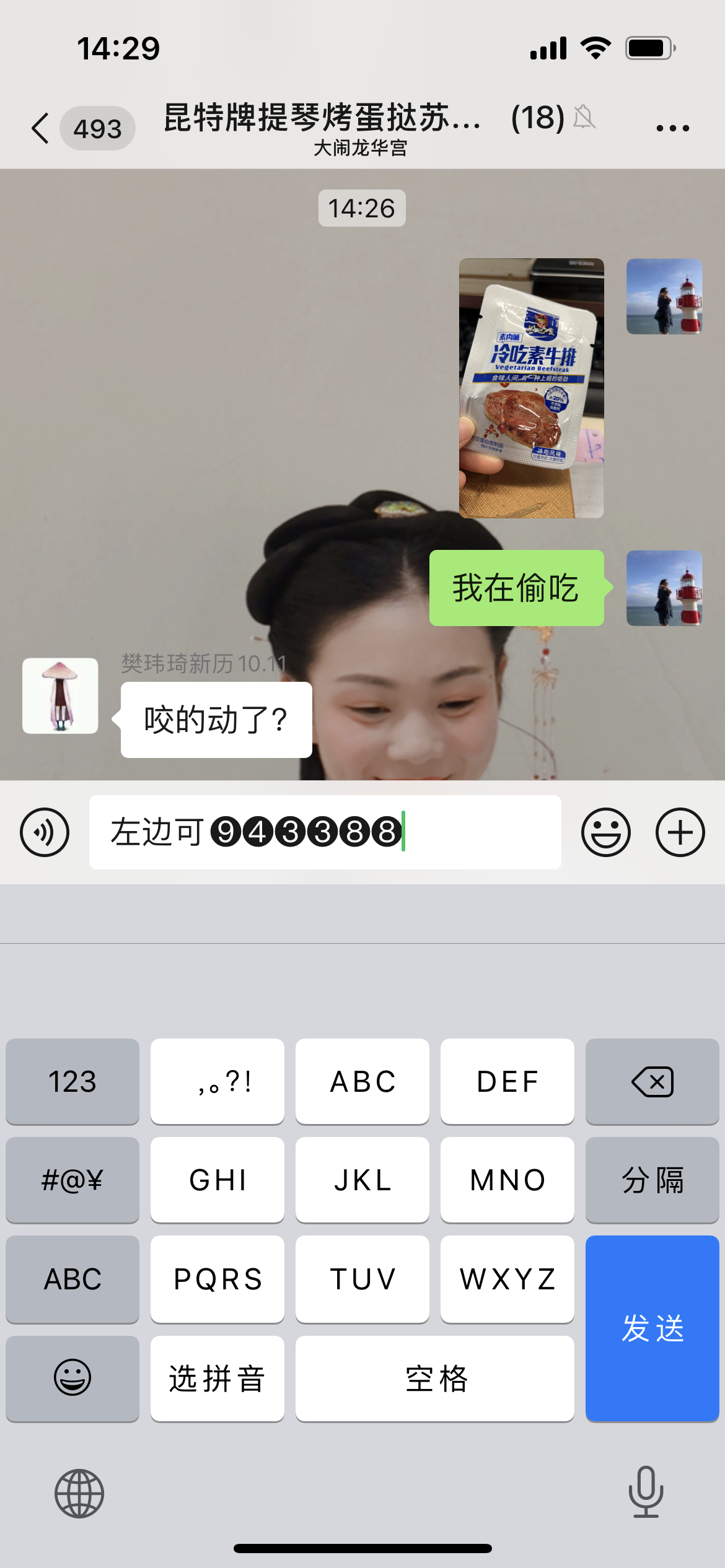Open the group chat overflow menu

point(672,128)
